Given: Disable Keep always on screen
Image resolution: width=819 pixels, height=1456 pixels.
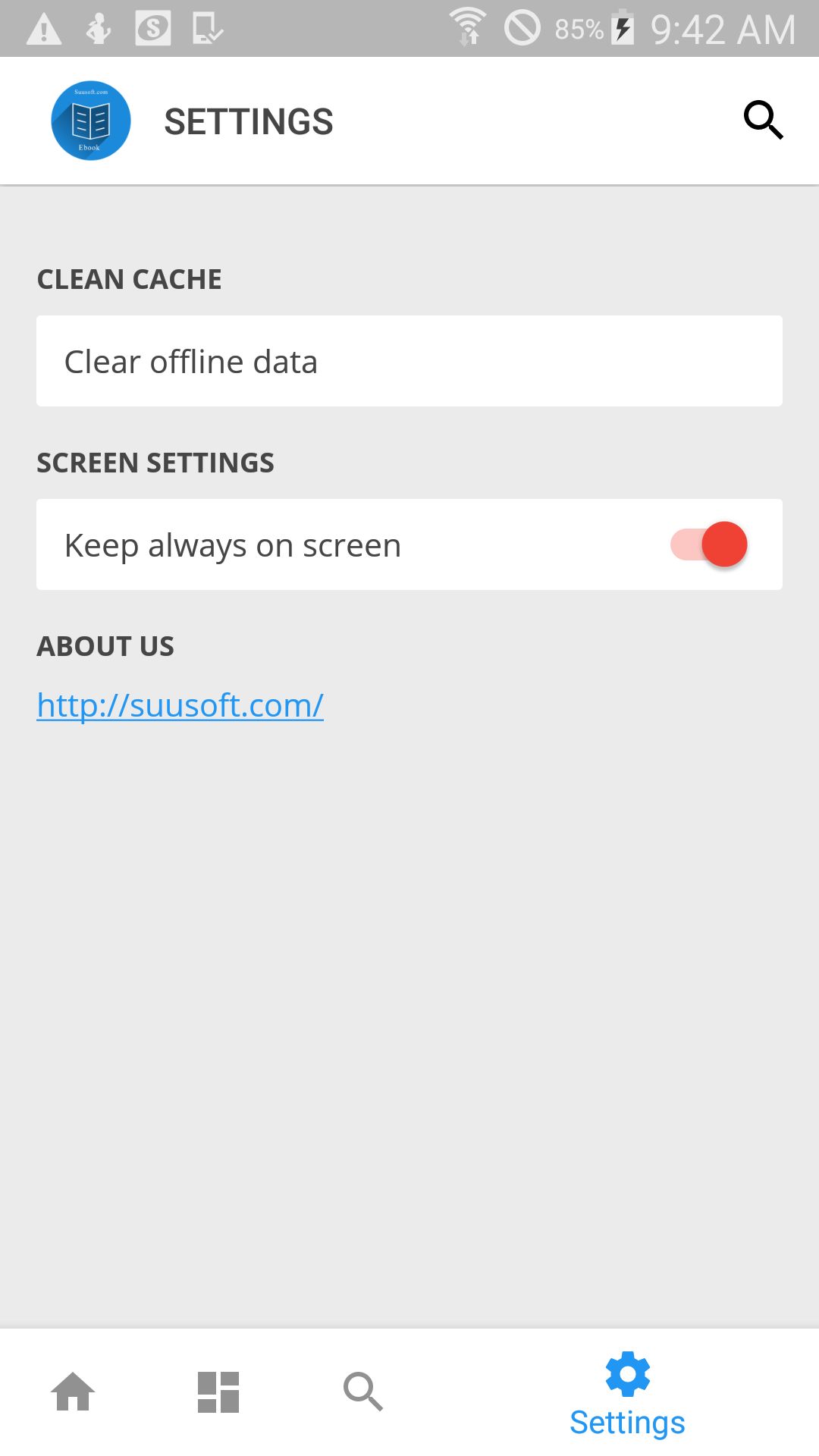Looking at the screenshot, I should pos(709,544).
